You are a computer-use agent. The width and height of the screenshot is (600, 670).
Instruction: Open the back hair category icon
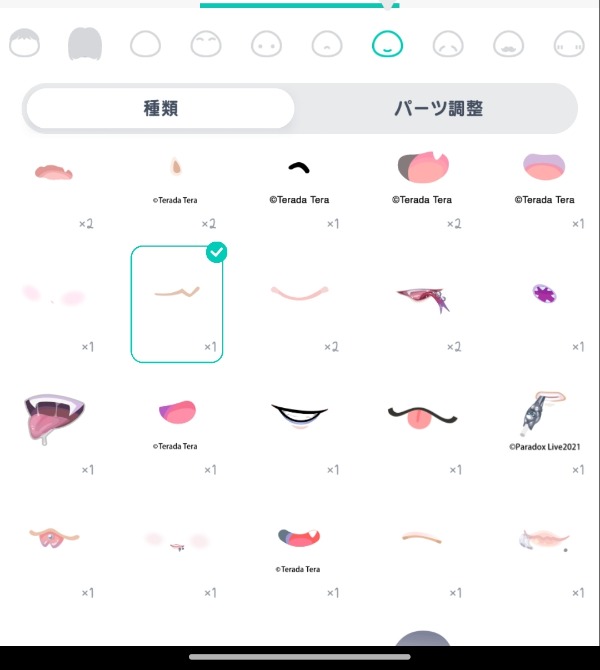pyautogui.click(x=85, y=44)
